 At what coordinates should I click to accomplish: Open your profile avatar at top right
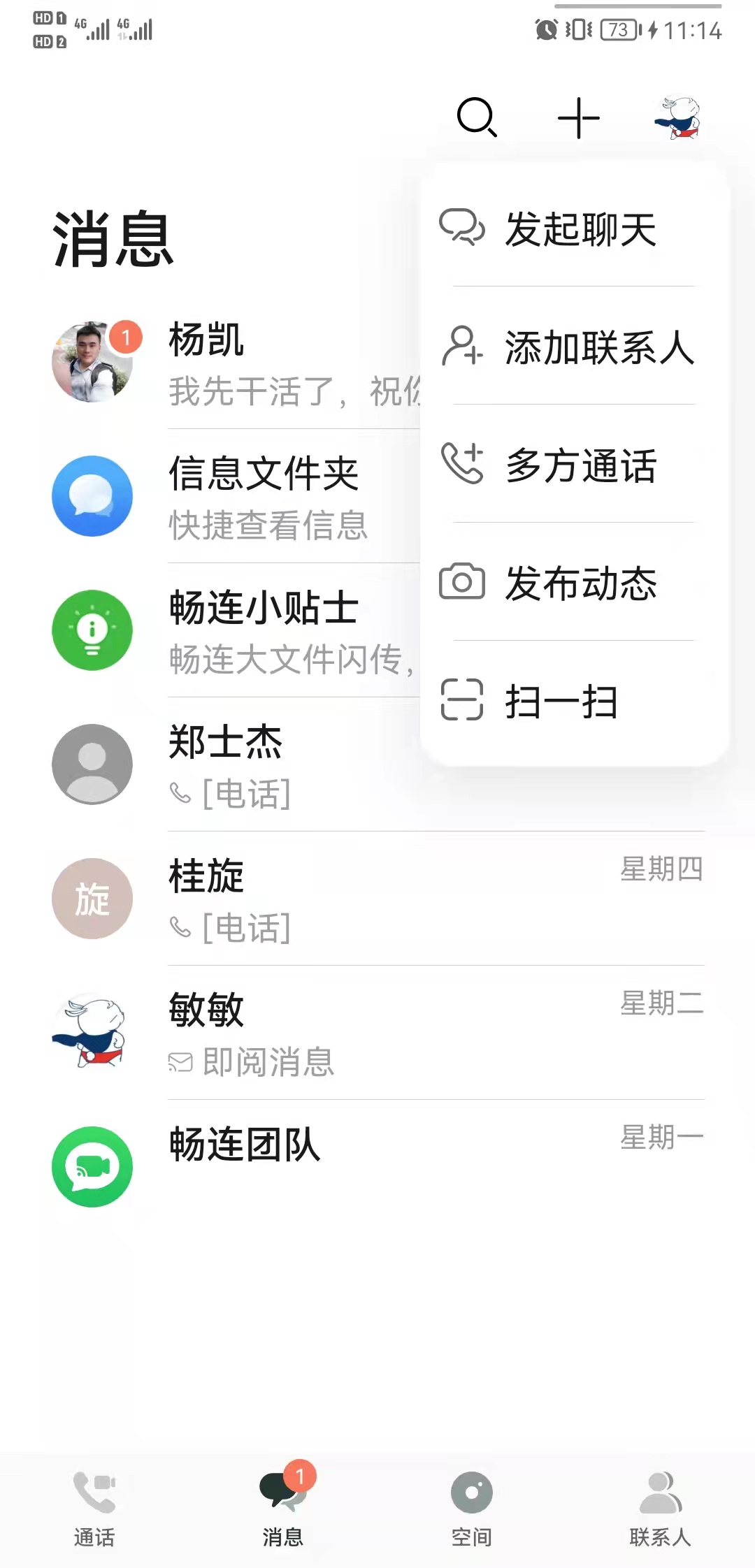[x=679, y=119]
